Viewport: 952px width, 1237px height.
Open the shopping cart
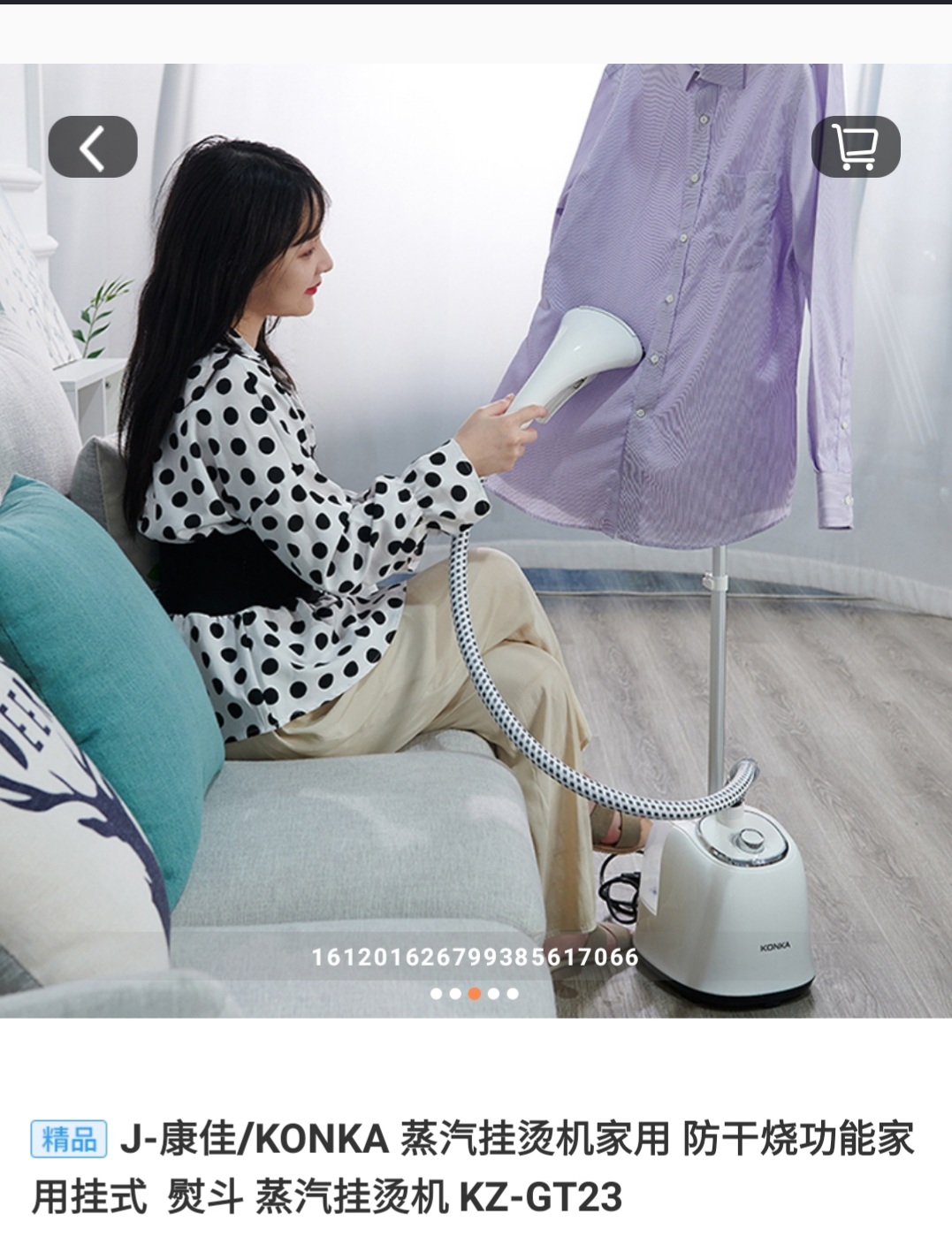click(855, 147)
